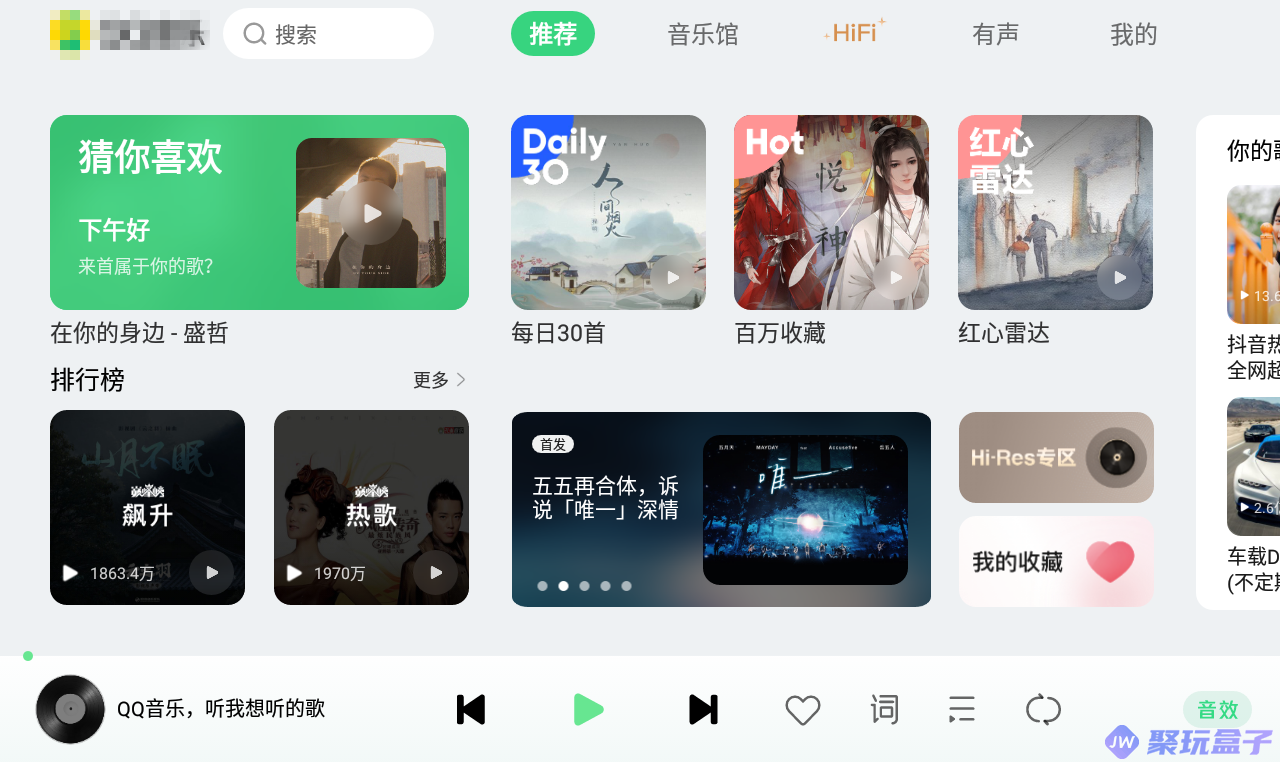
Task: Like the current song with the heart
Action: click(802, 710)
